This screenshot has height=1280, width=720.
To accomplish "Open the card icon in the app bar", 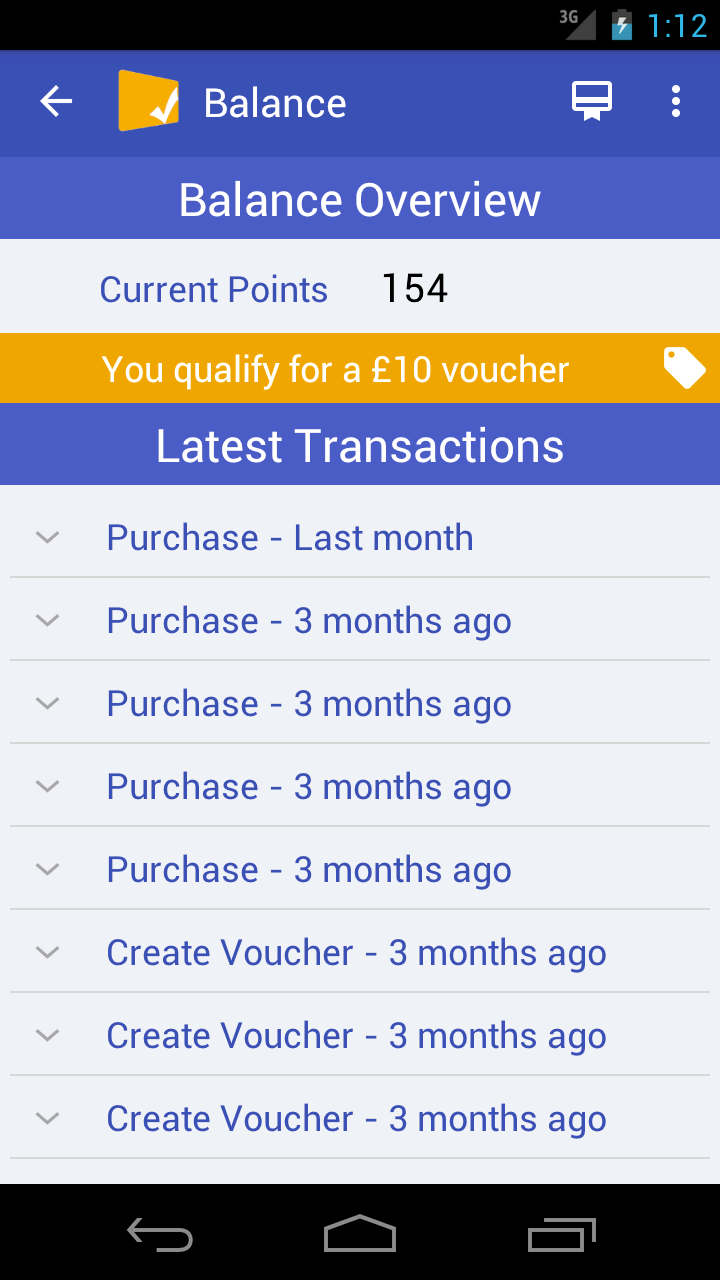I will (592, 102).
